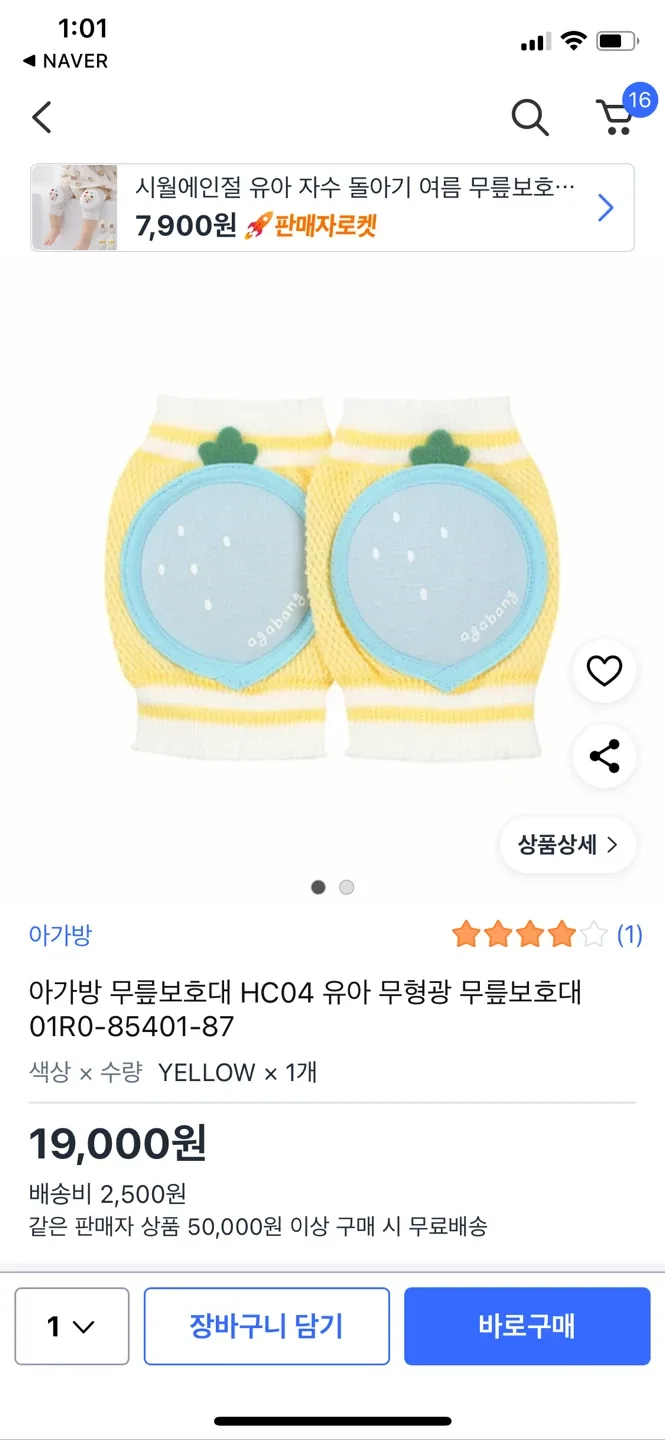
Task: Return to the NAVER app
Action: [x=65, y=61]
